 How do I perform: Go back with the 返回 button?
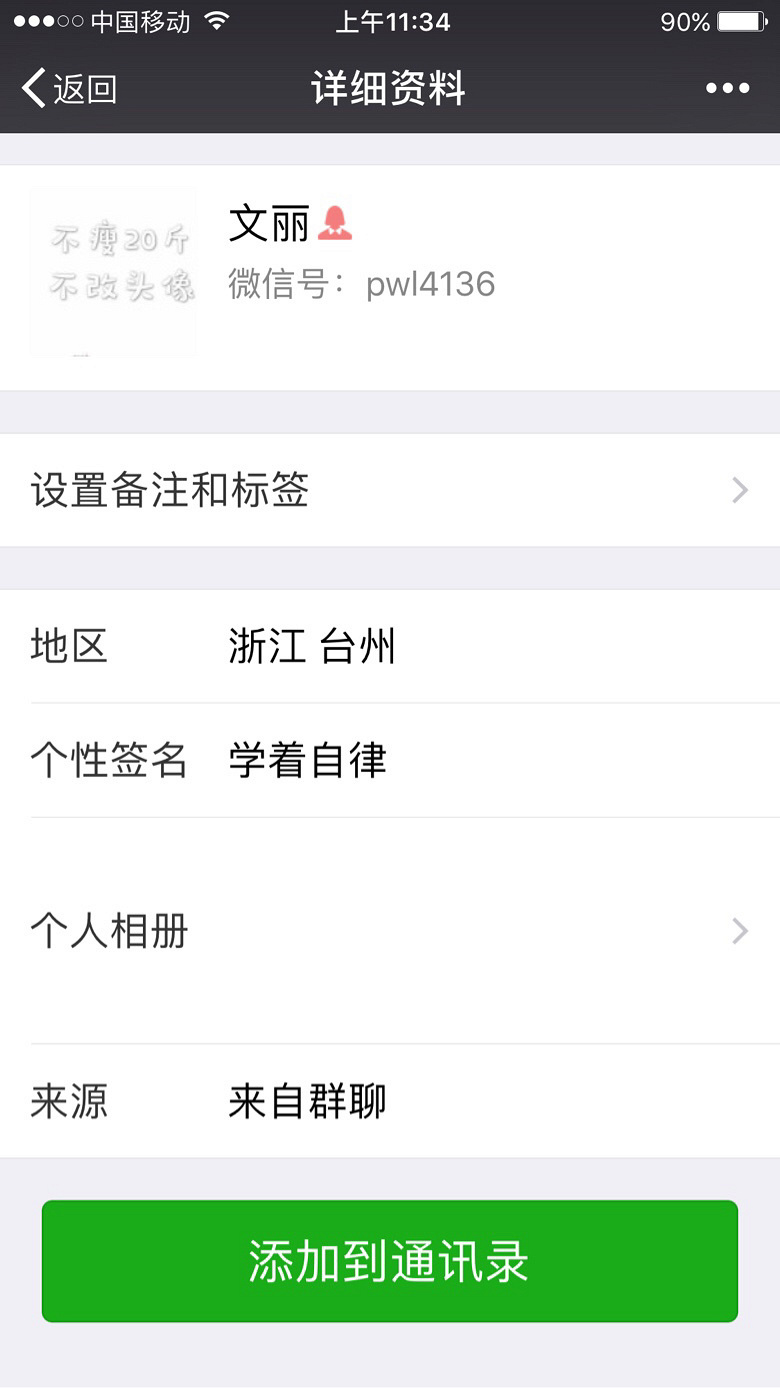pos(70,89)
